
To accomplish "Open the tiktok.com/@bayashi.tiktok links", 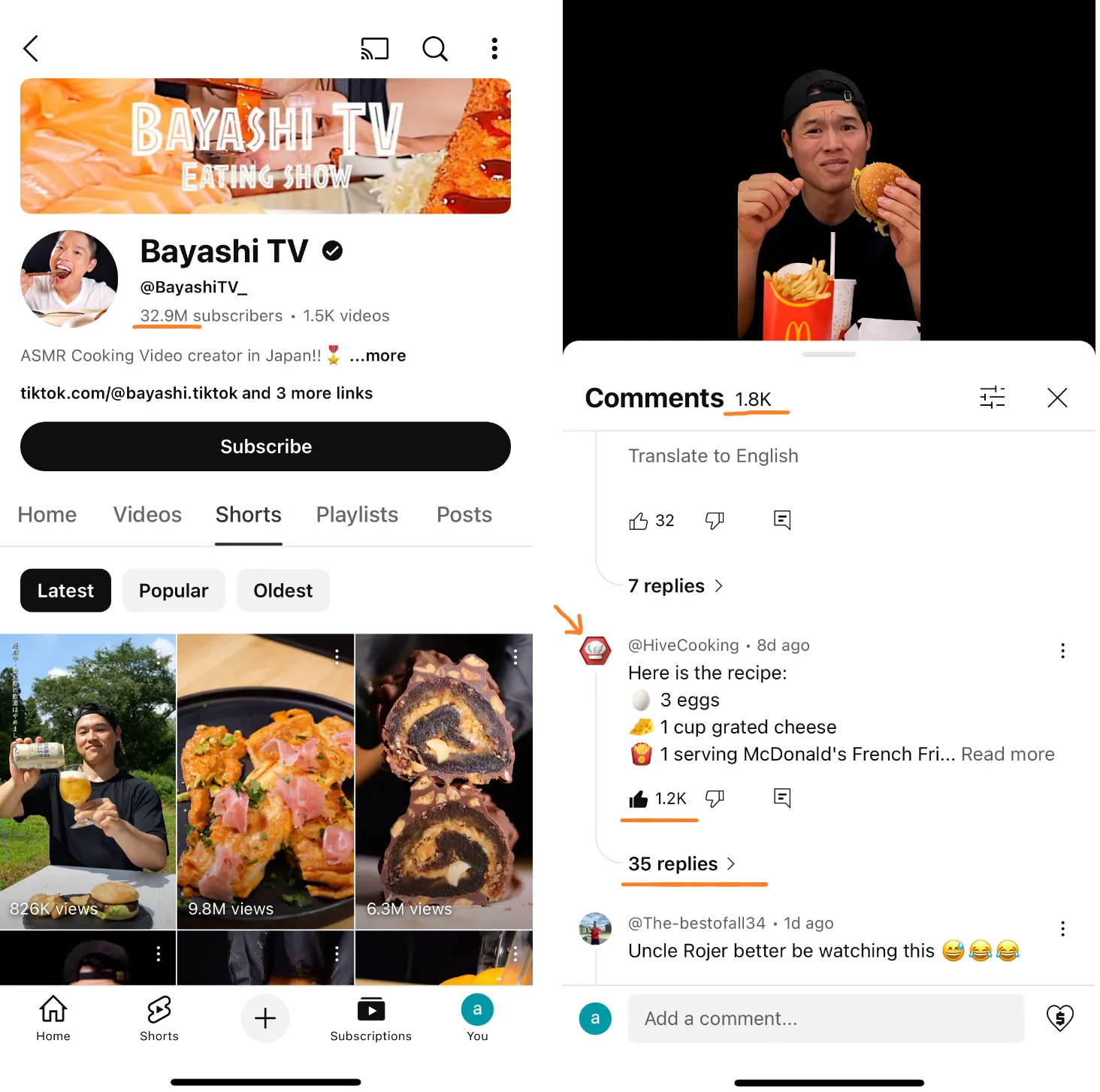I will coord(196,393).
